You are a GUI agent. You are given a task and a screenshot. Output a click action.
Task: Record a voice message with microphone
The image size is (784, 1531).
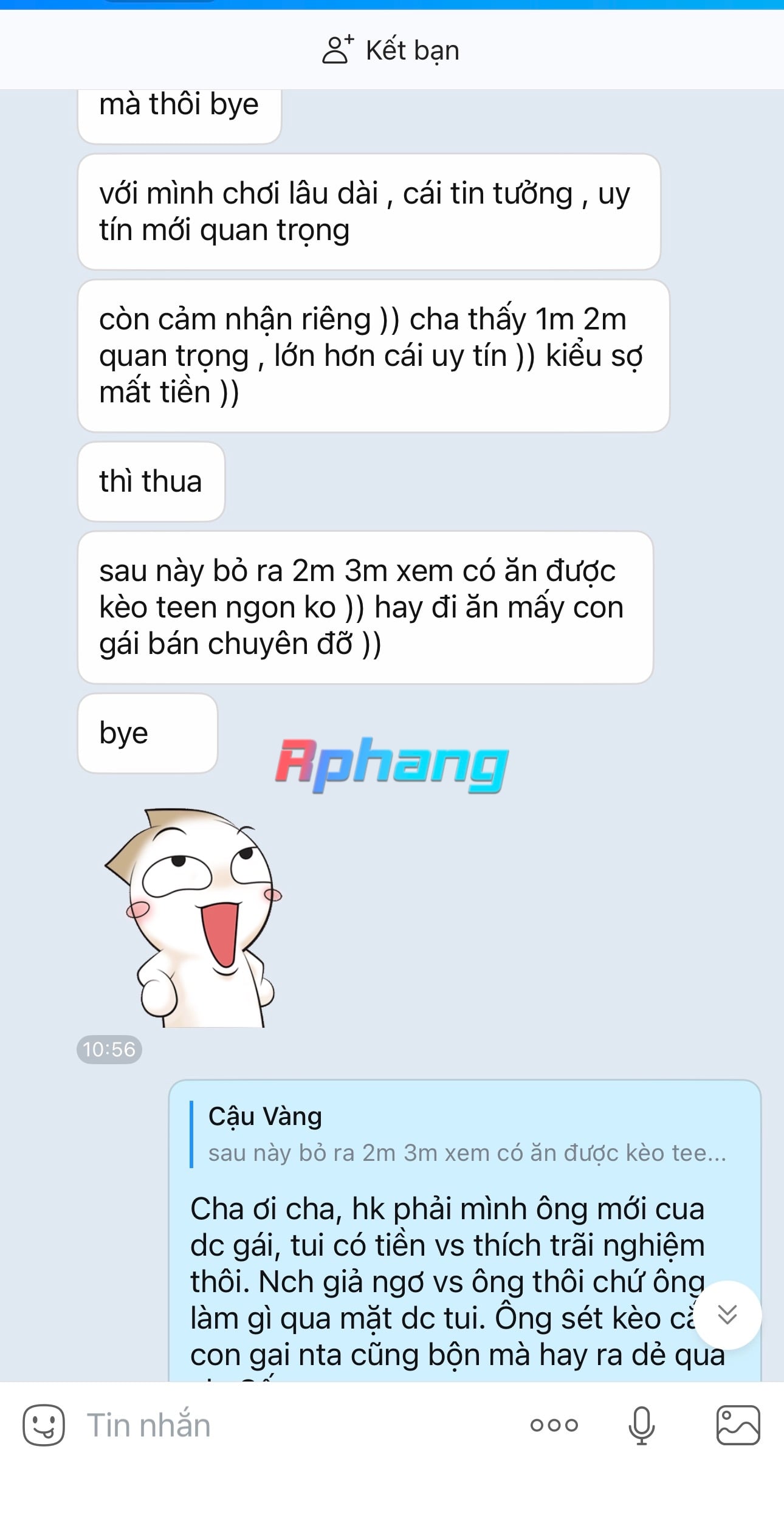point(641,1425)
